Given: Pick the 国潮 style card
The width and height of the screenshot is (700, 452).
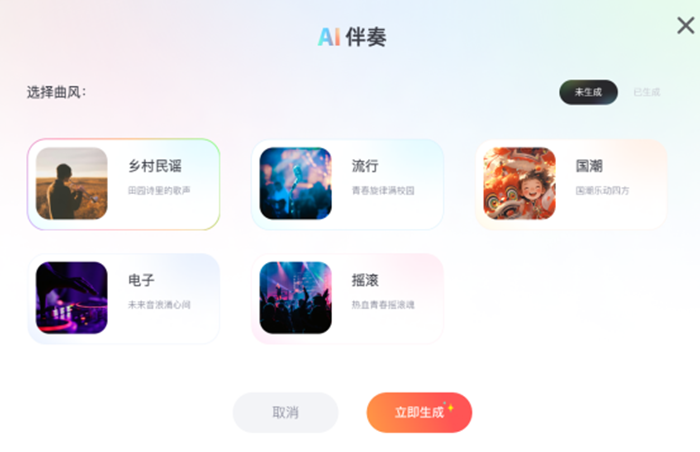Looking at the screenshot, I should click(571, 184).
